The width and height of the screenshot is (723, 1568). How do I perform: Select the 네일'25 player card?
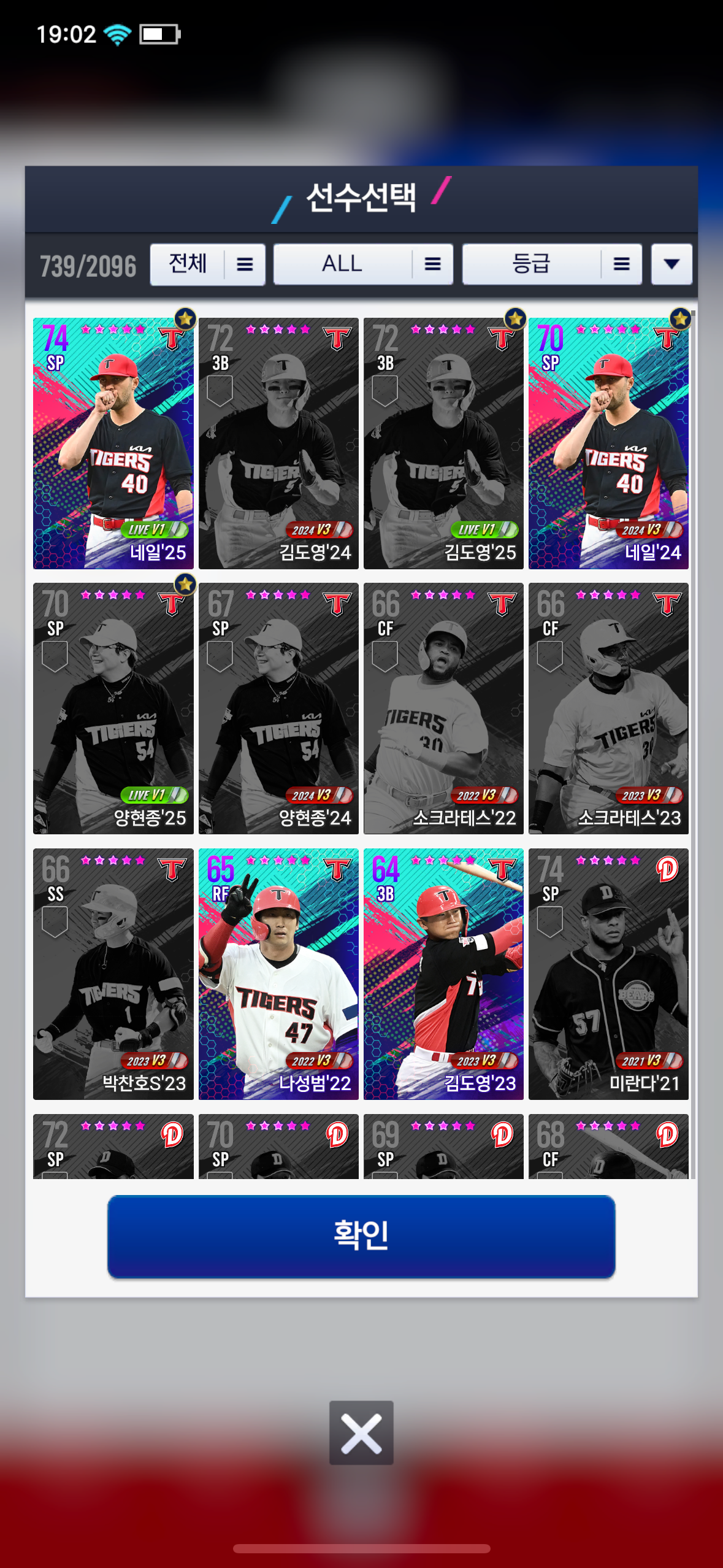[113, 443]
